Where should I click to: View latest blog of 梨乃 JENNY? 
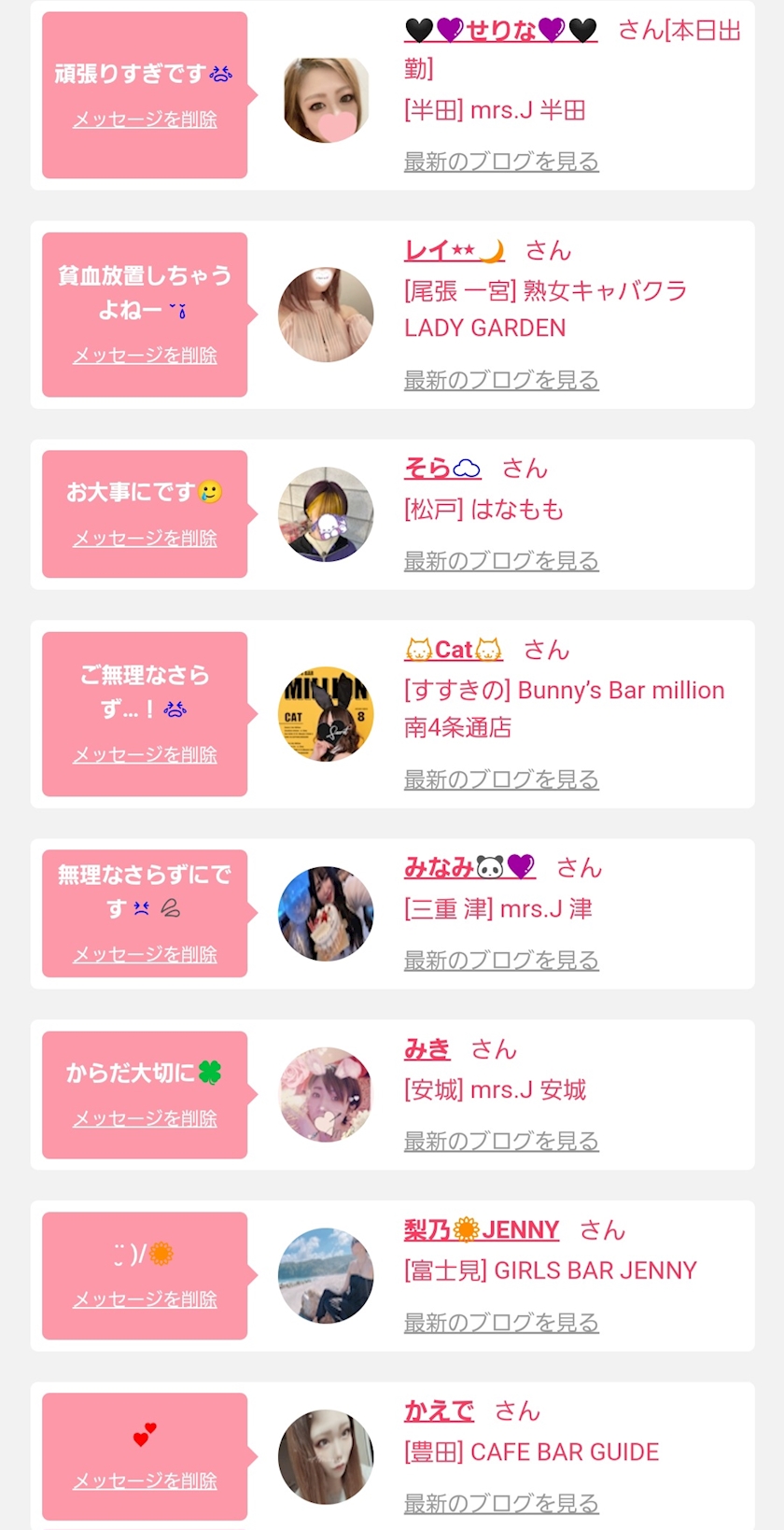pyautogui.click(x=501, y=1323)
